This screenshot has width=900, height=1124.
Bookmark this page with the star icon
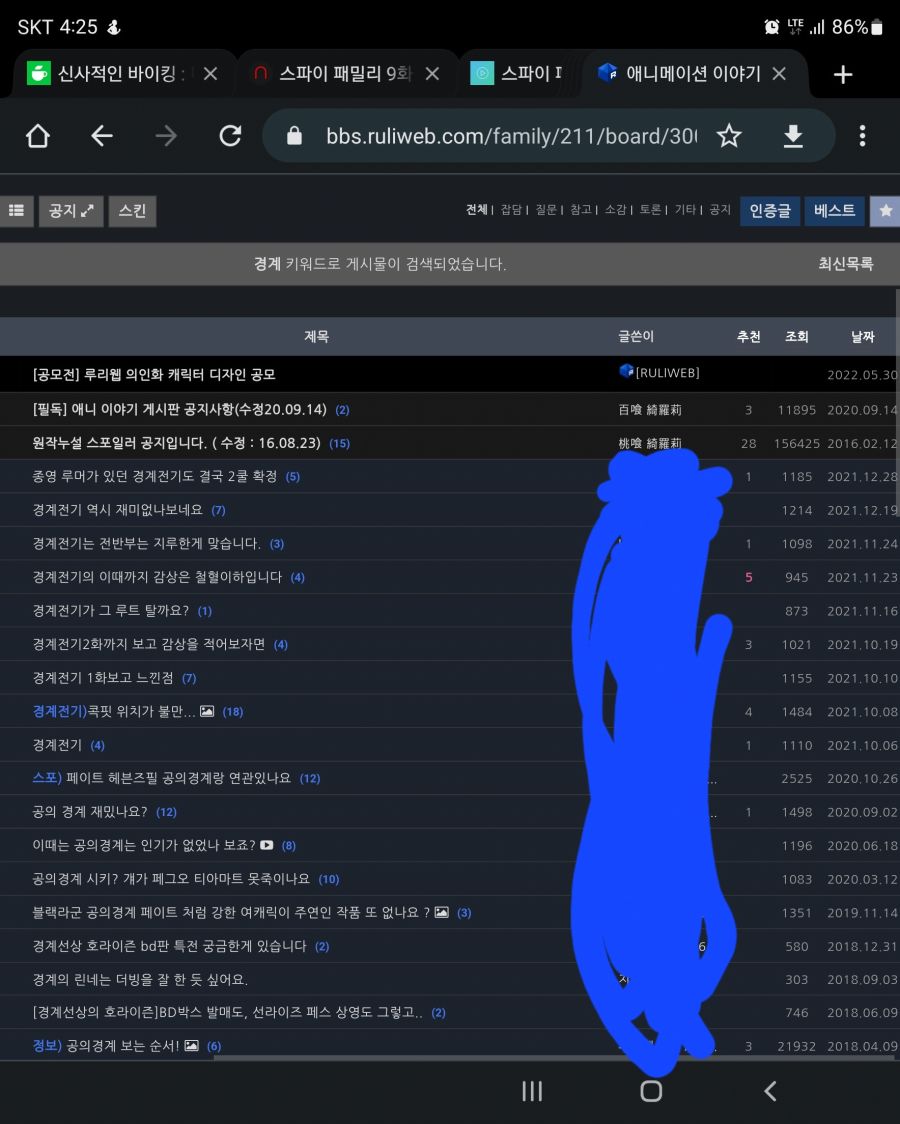729,136
